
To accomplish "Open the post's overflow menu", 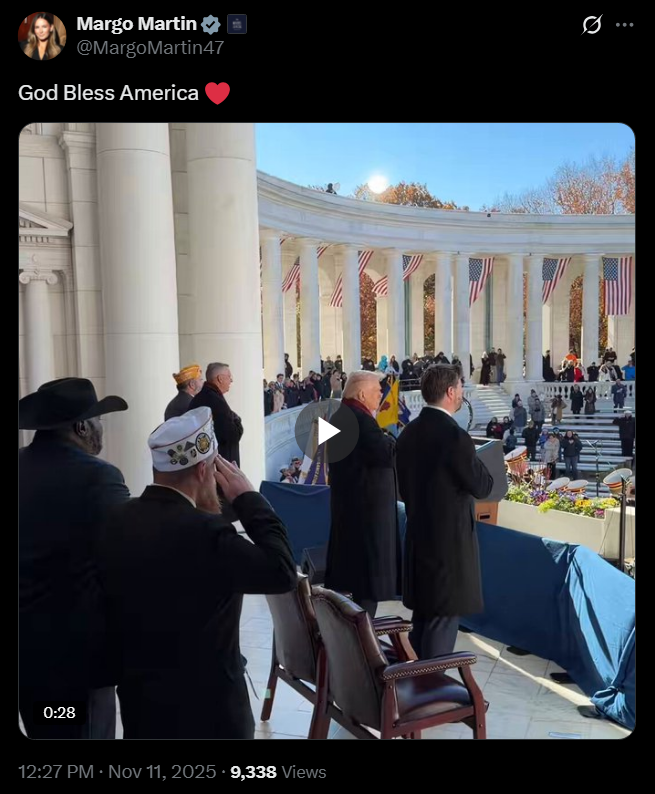I will (624, 25).
